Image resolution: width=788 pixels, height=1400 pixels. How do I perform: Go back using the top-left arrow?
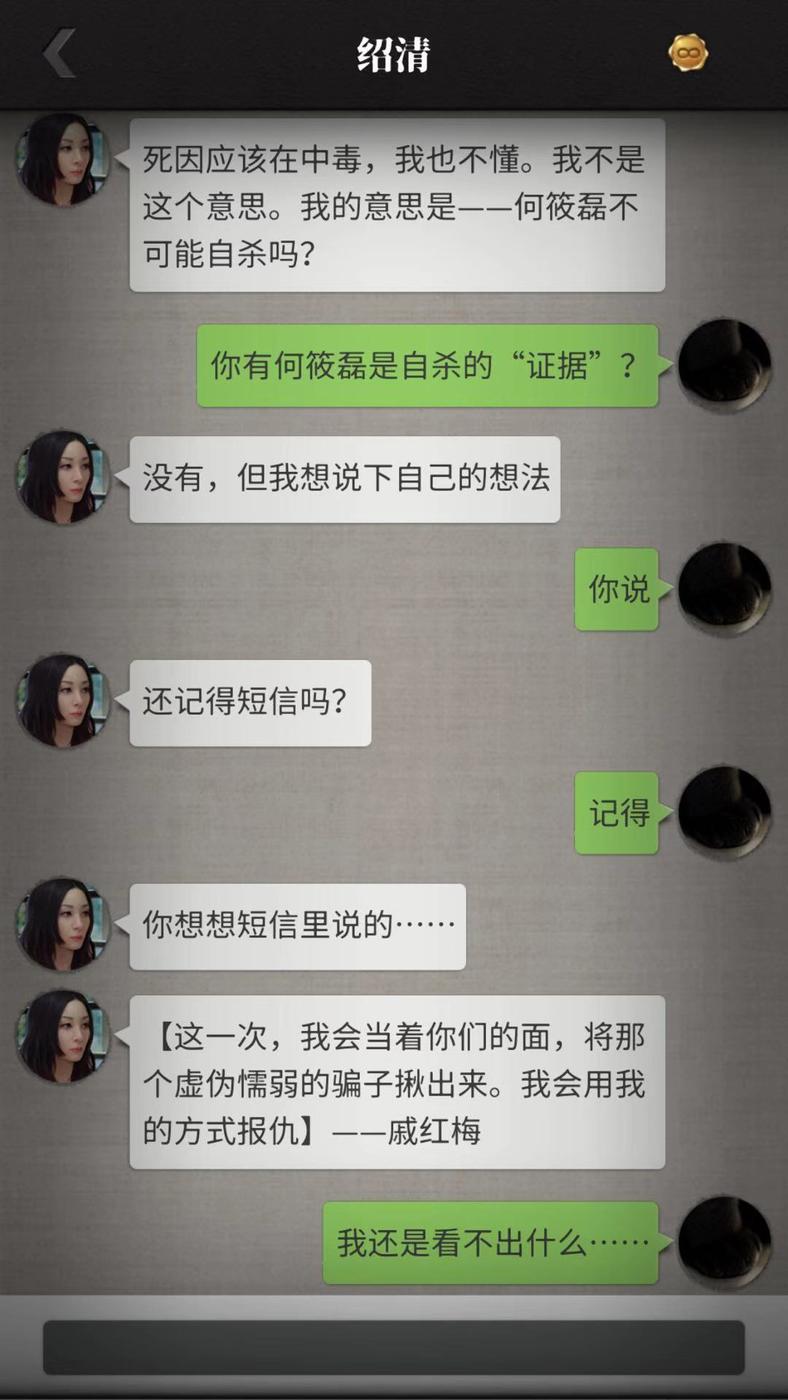click(60, 53)
